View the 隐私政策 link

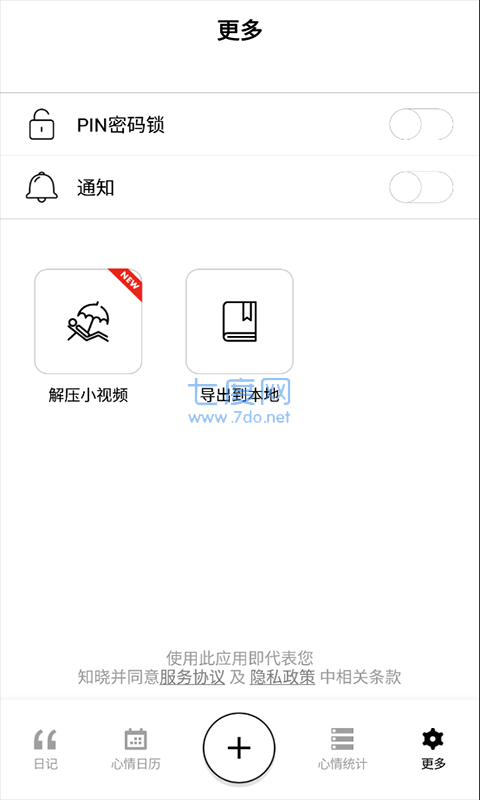(x=282, y=677)
